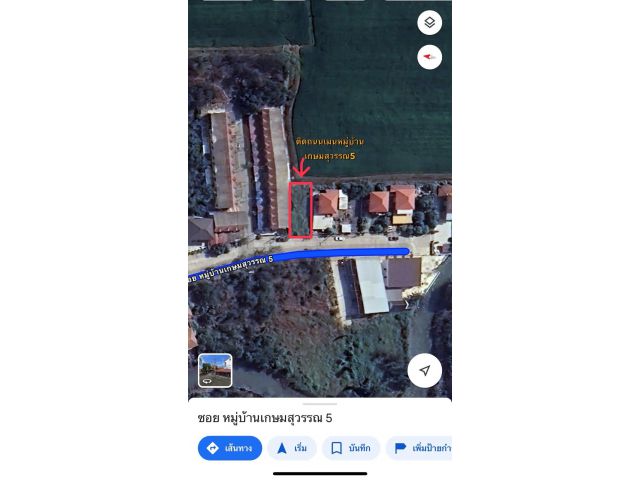Get directions with the เส้นทาง button
Image resolution: width=640 pixels, height=480 pixels.
tap(230, 448)
